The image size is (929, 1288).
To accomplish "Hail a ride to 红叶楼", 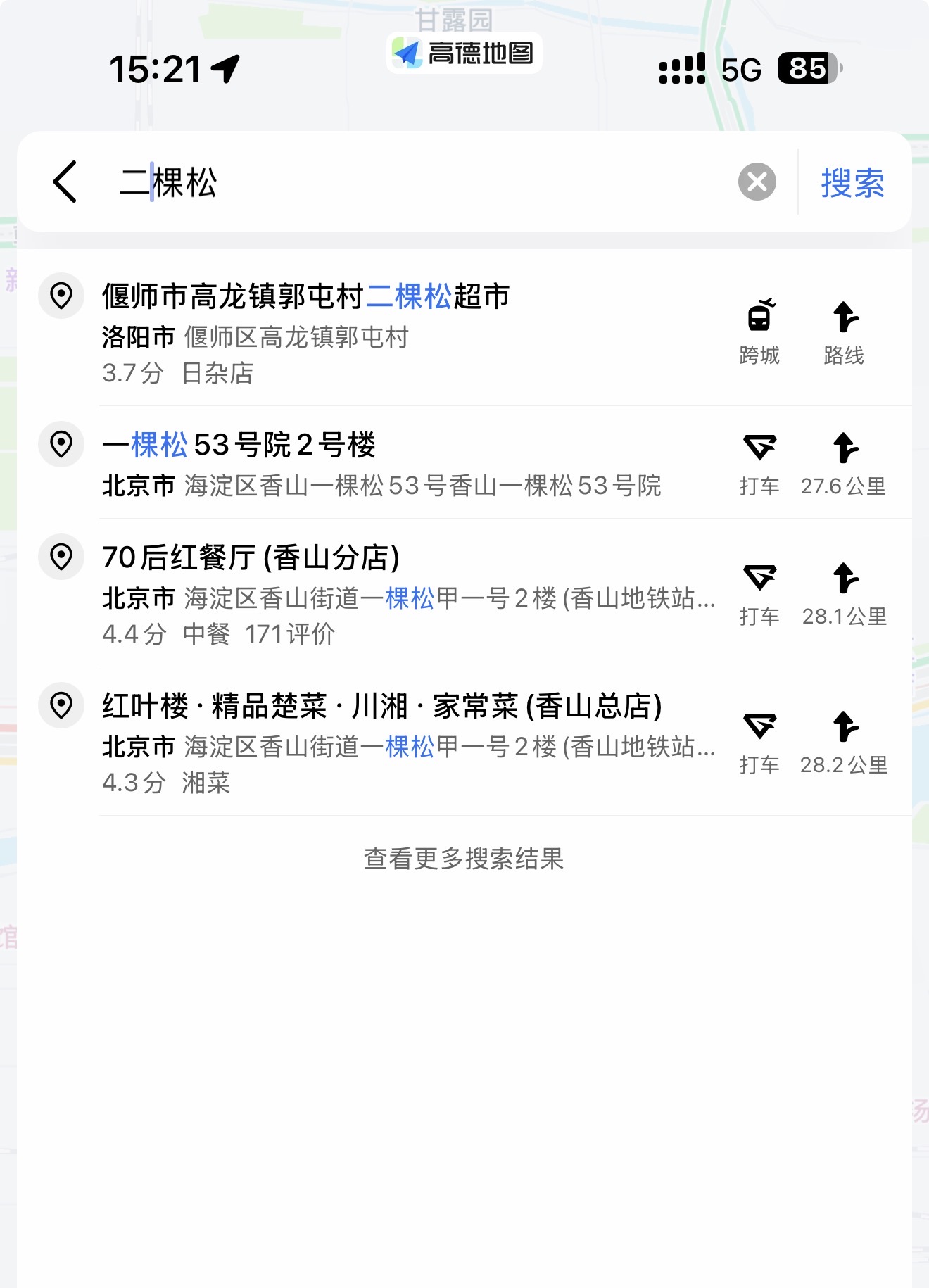I will pyautogui.click(x=759, y=742).
